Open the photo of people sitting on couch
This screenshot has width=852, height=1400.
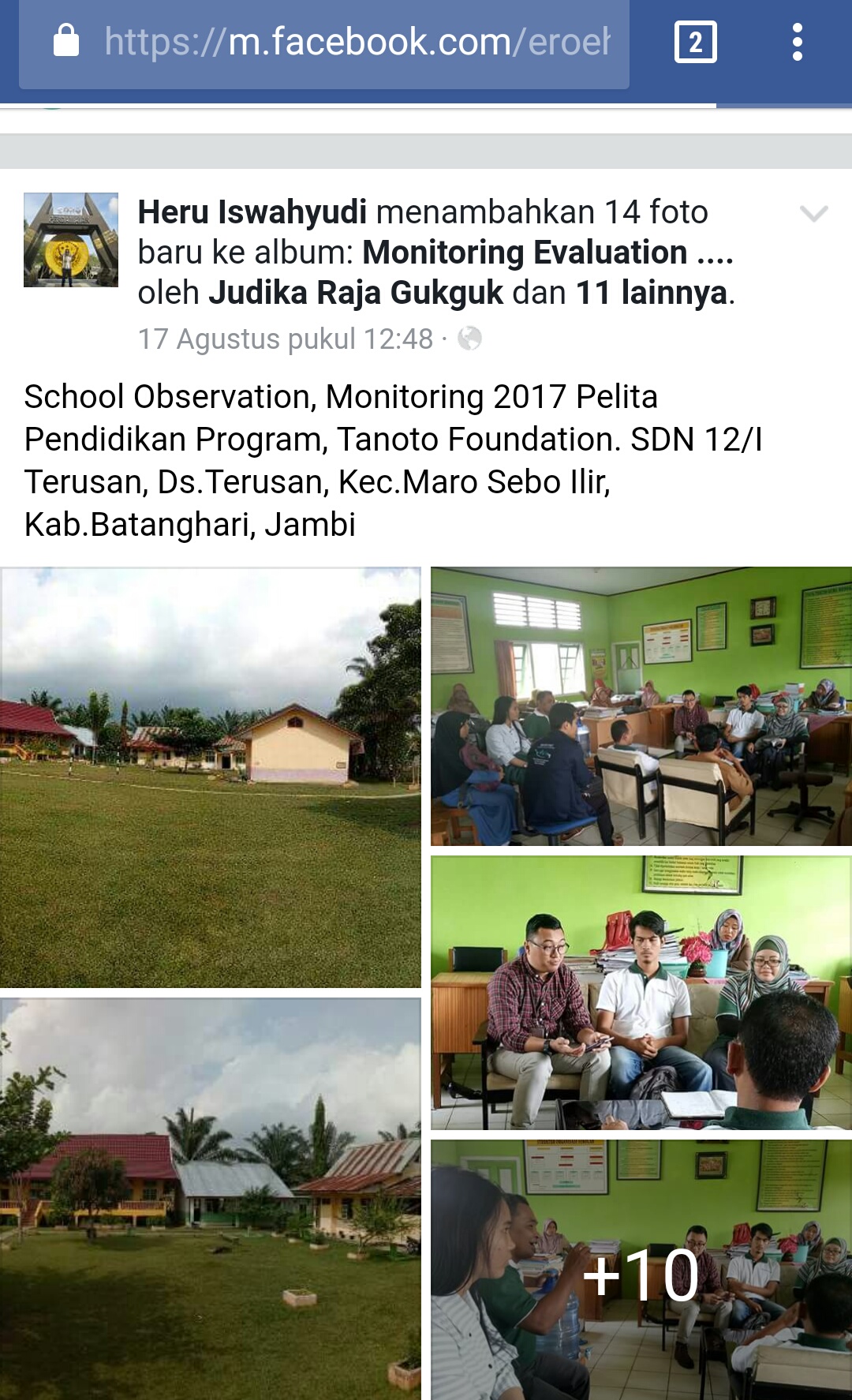click(x=641, y=993)
